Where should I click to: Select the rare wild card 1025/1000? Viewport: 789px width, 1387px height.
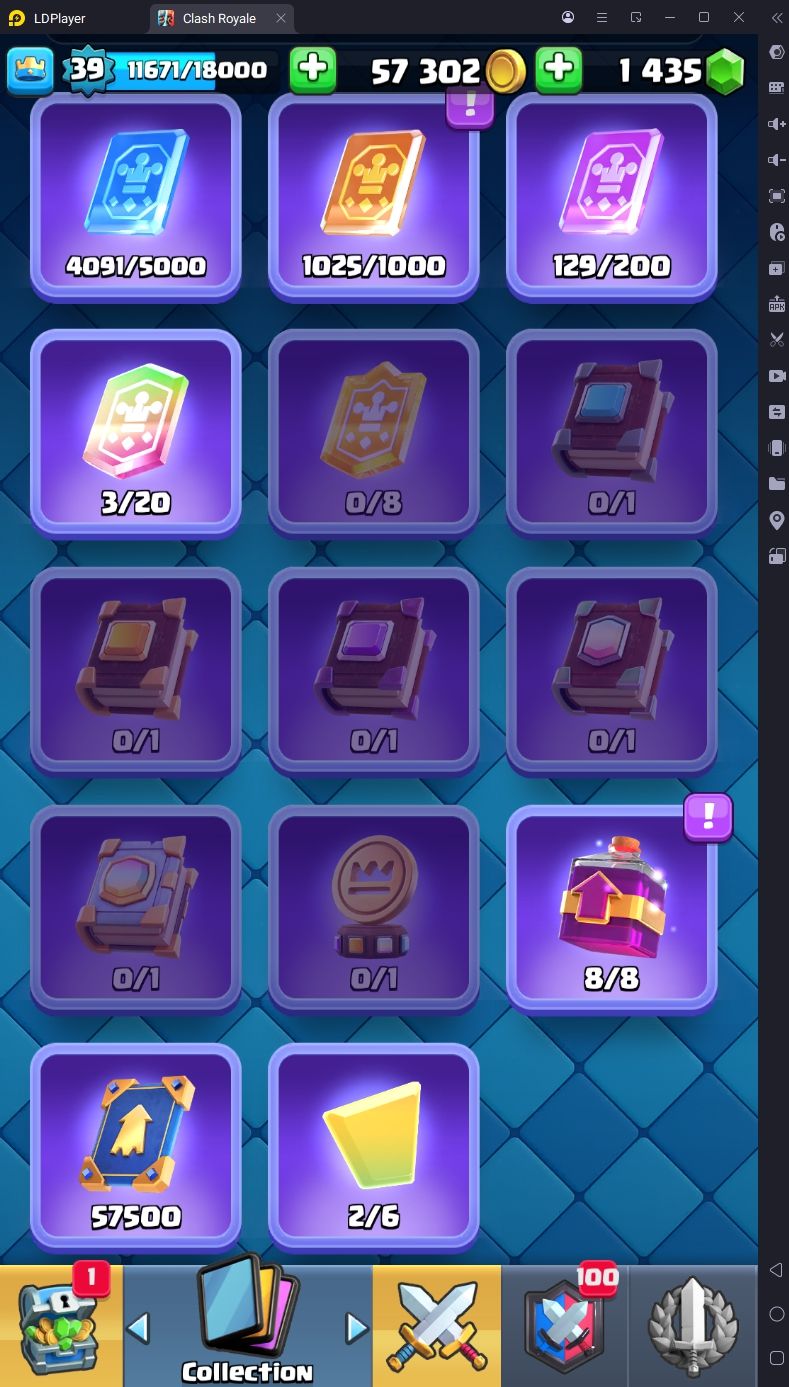[x=373, y=197]
